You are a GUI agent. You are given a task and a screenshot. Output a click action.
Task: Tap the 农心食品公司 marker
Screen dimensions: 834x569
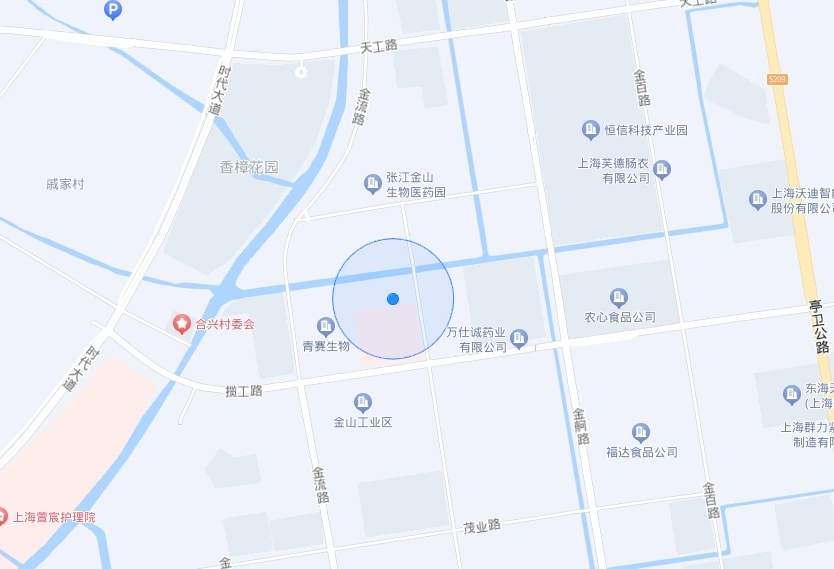pos(619,297)
